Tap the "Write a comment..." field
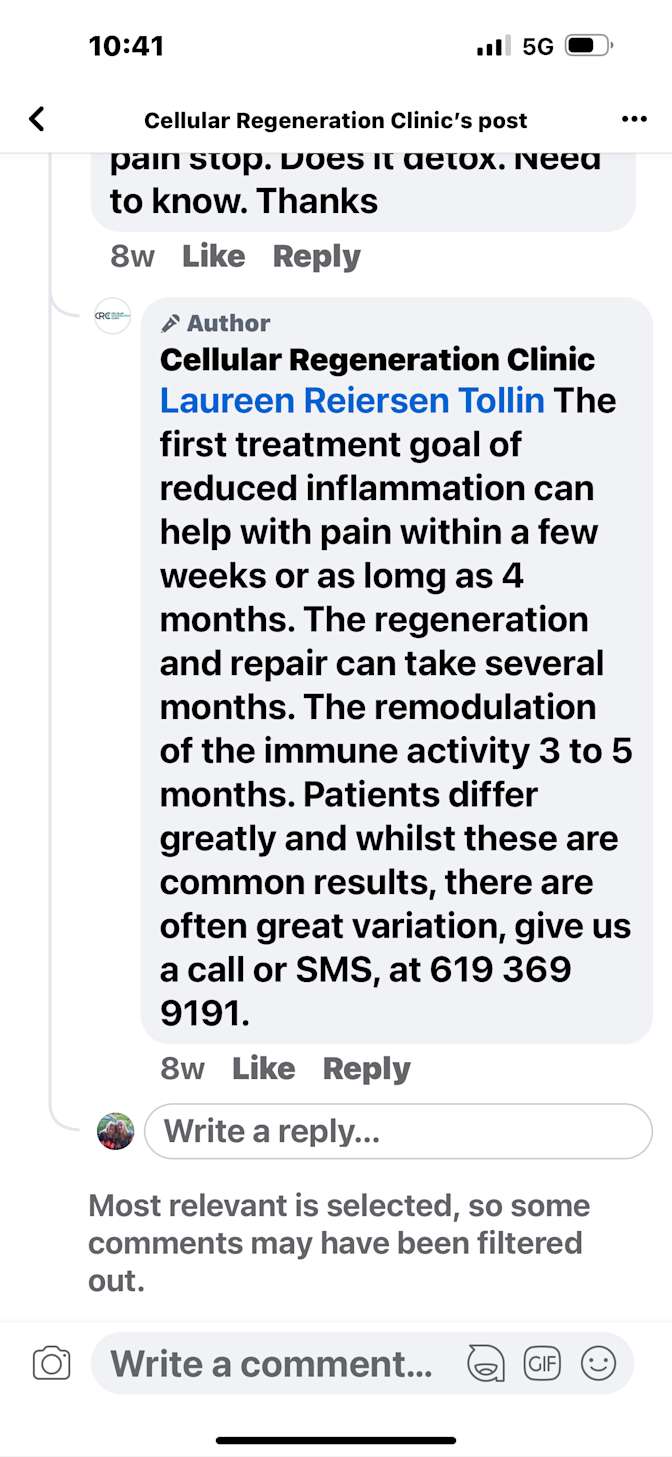This screenshot has width=672, height=1457. click(362, 1363)
